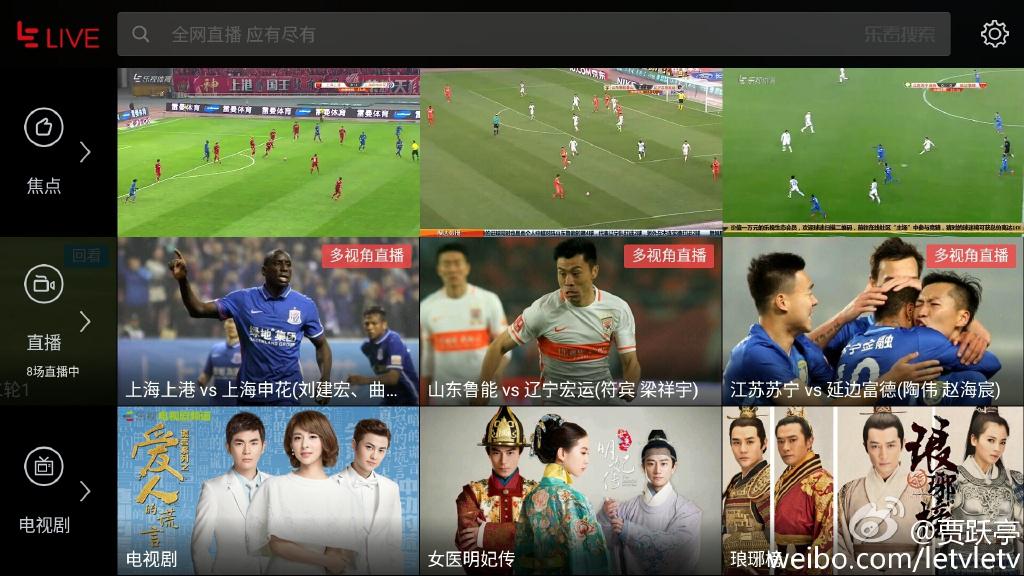Open the settings gear icon

(994, 34)
